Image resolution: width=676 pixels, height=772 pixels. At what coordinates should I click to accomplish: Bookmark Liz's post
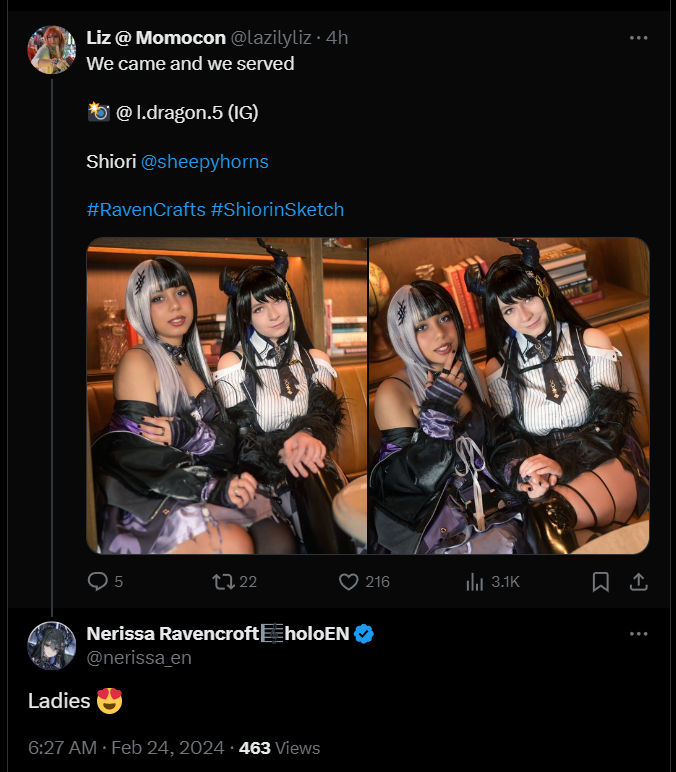(600, 581)
